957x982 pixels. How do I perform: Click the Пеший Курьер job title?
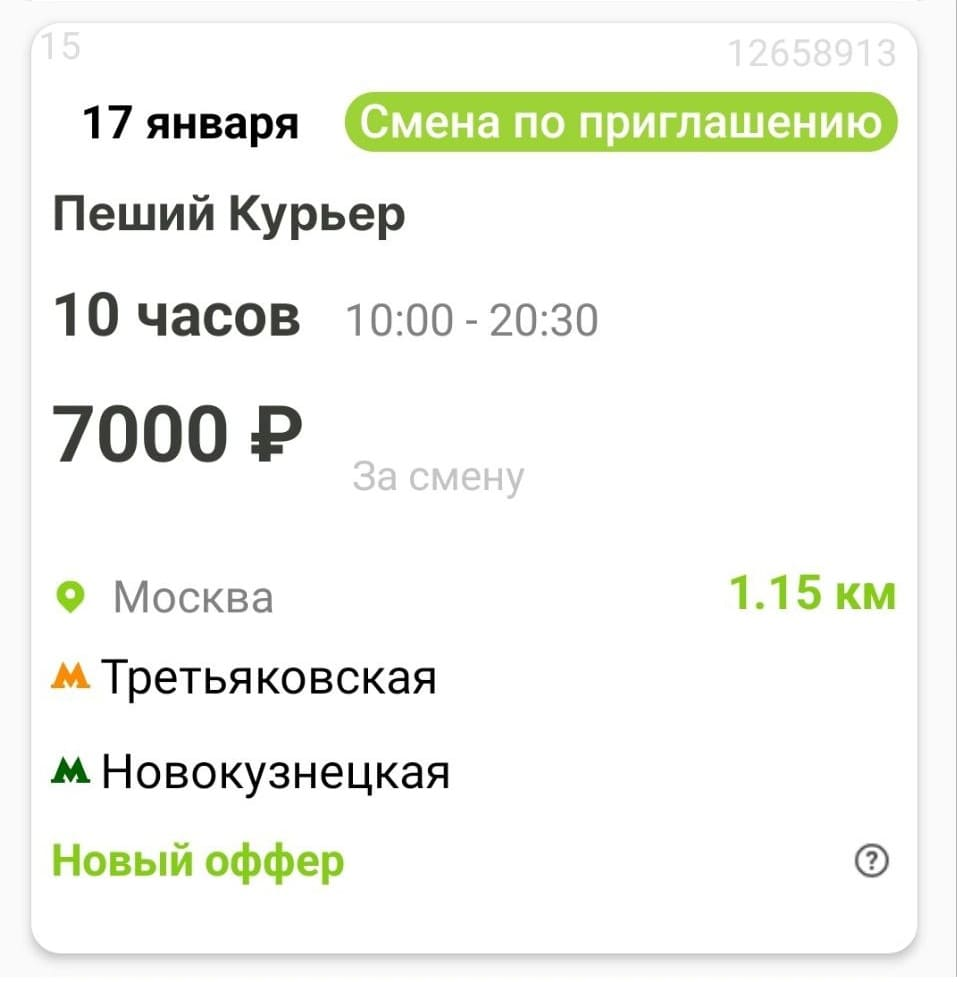point(229,212)
